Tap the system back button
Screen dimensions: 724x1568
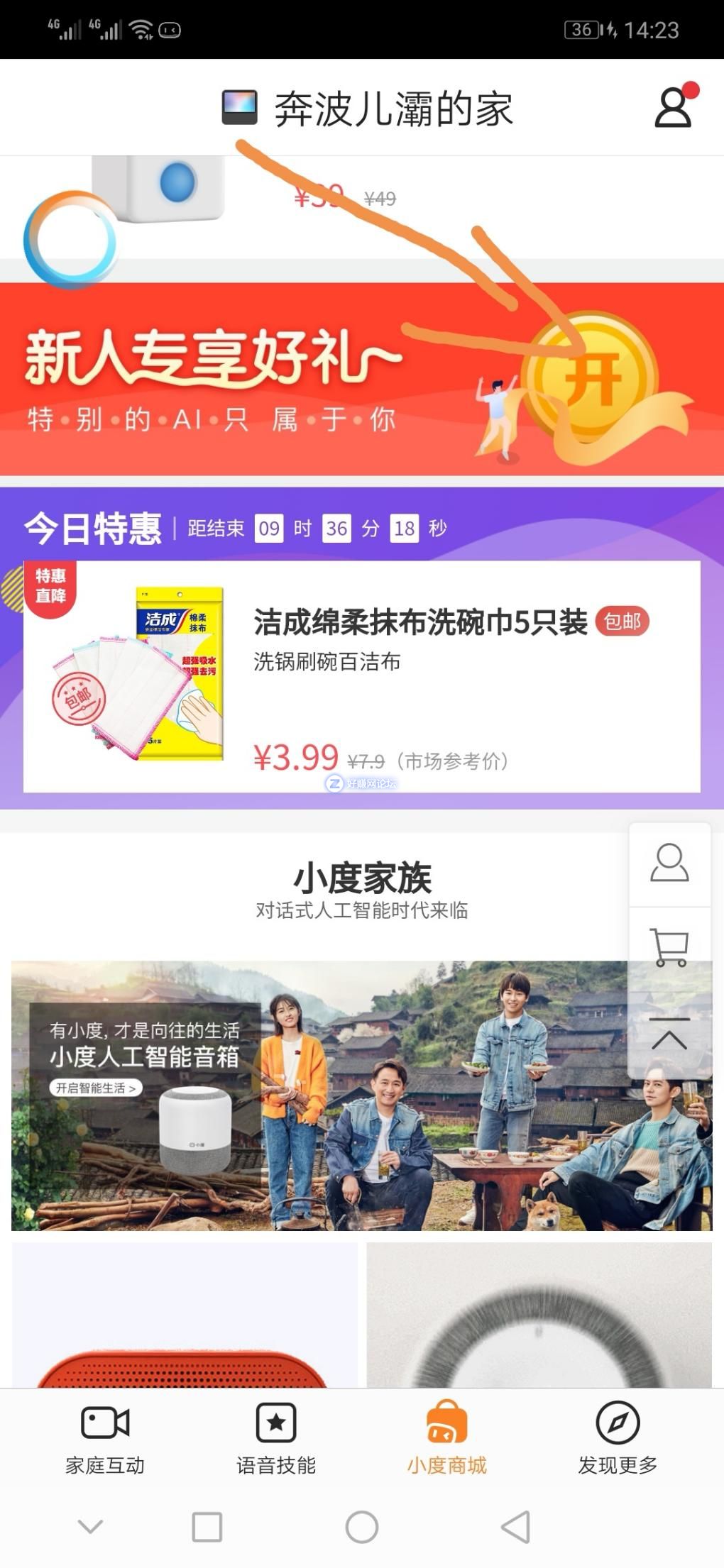[x=517, y=1526]
